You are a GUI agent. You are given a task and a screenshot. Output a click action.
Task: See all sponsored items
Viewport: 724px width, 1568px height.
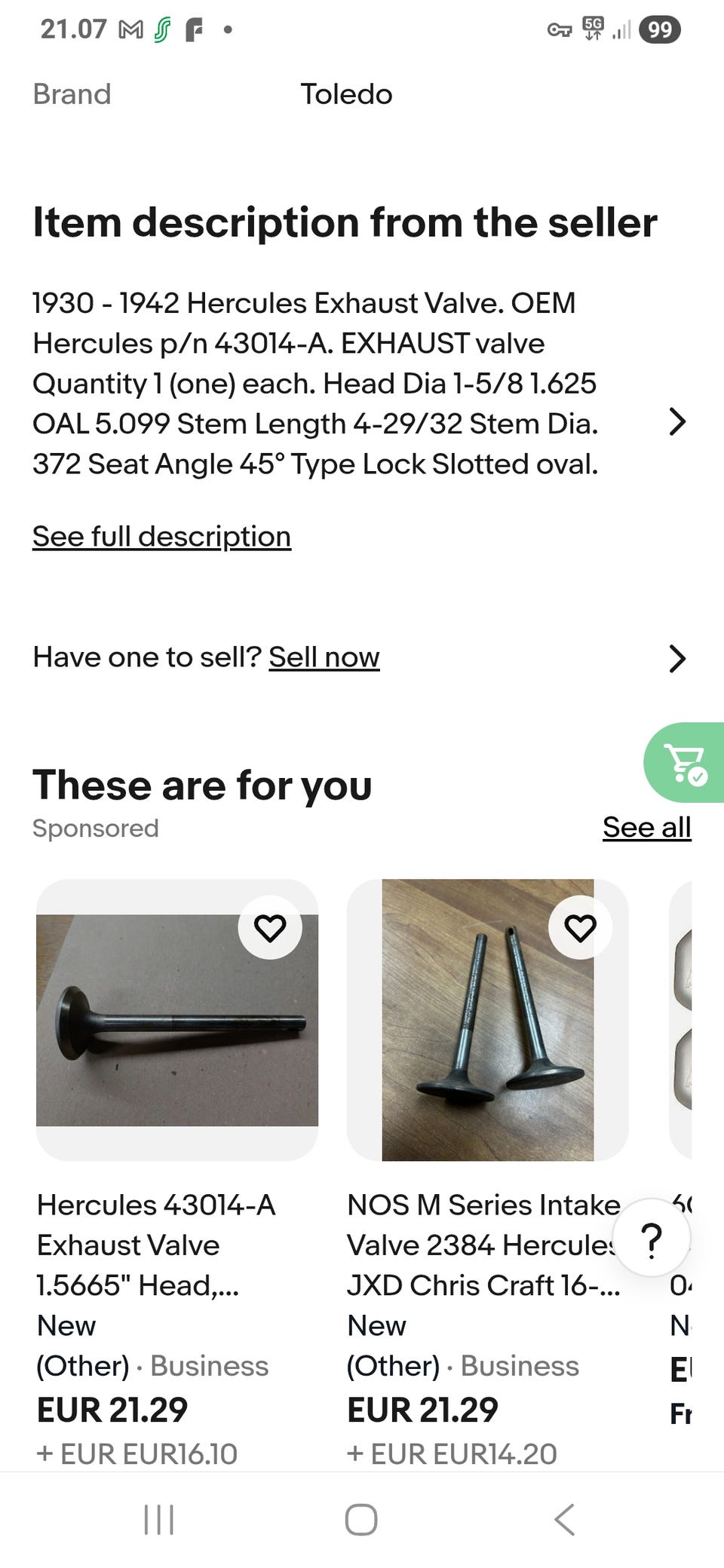click(646, 828)
